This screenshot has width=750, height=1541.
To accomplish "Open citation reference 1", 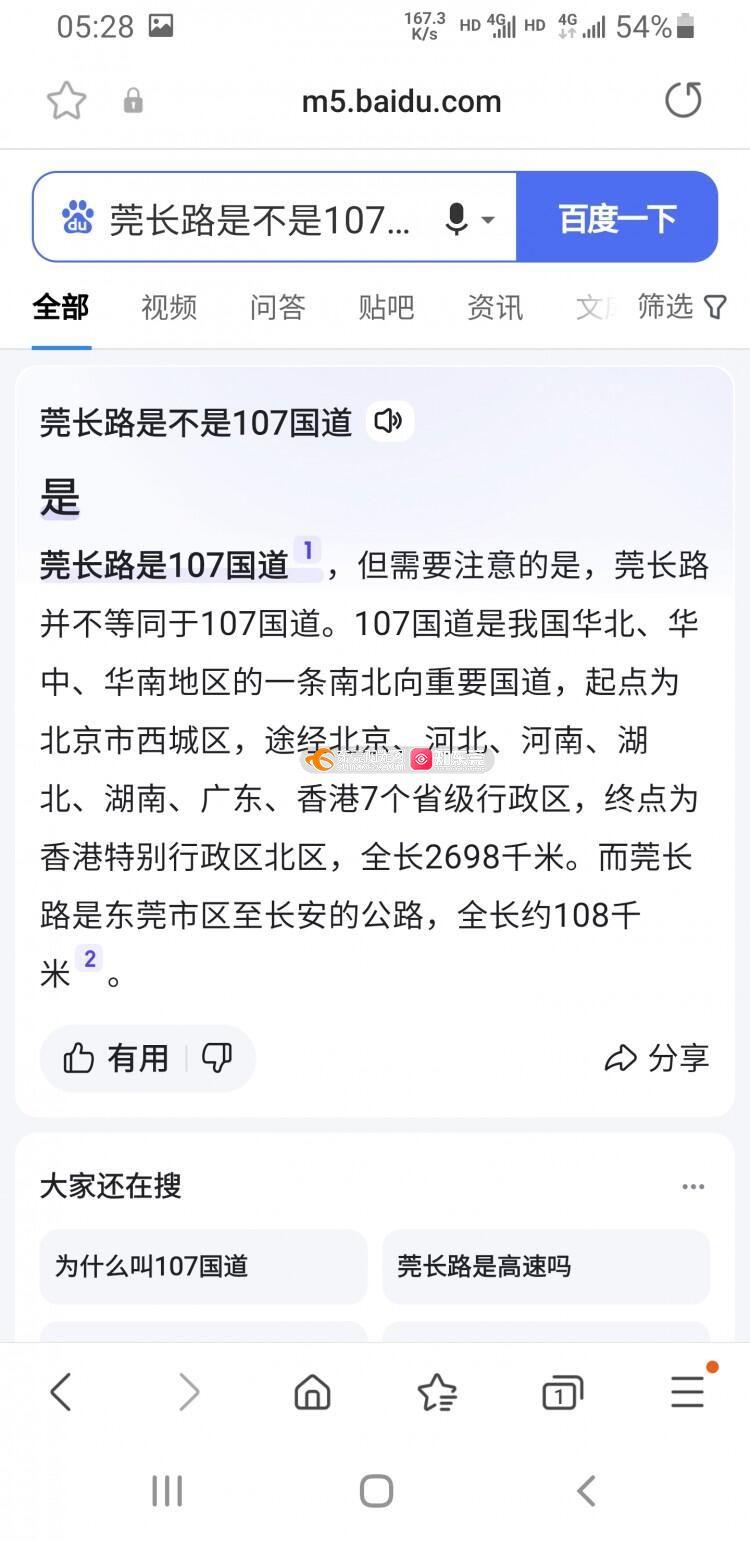I will pos(308,550).
